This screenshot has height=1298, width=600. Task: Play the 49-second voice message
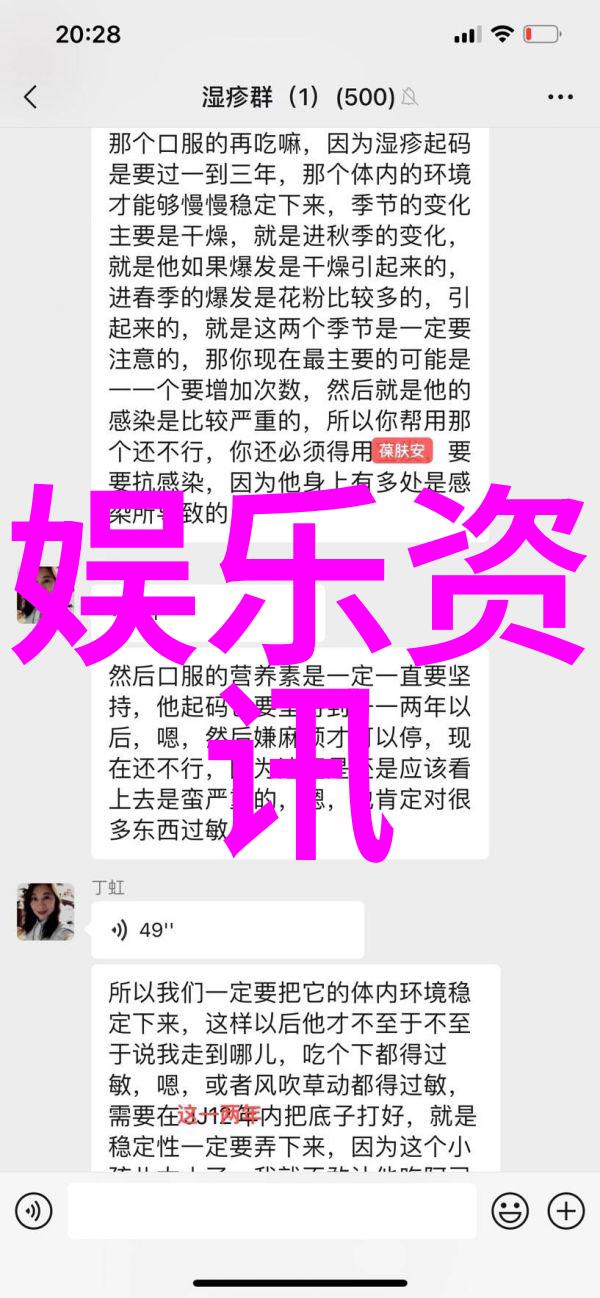(x=226, y=930)
